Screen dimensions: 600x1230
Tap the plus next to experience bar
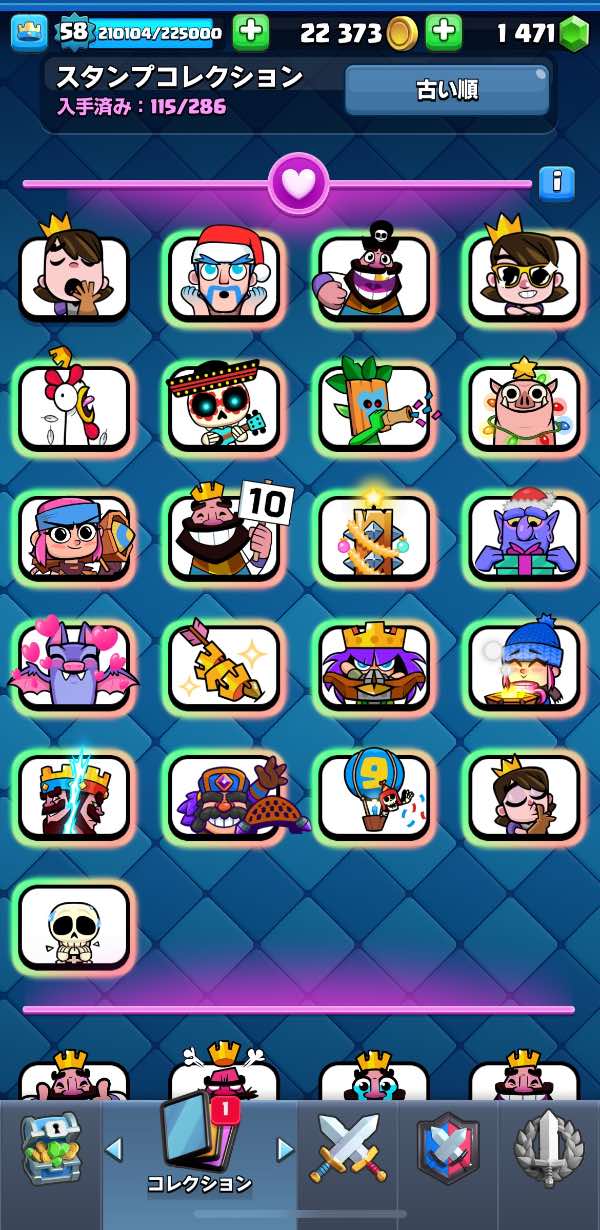(x=251, y=33)
